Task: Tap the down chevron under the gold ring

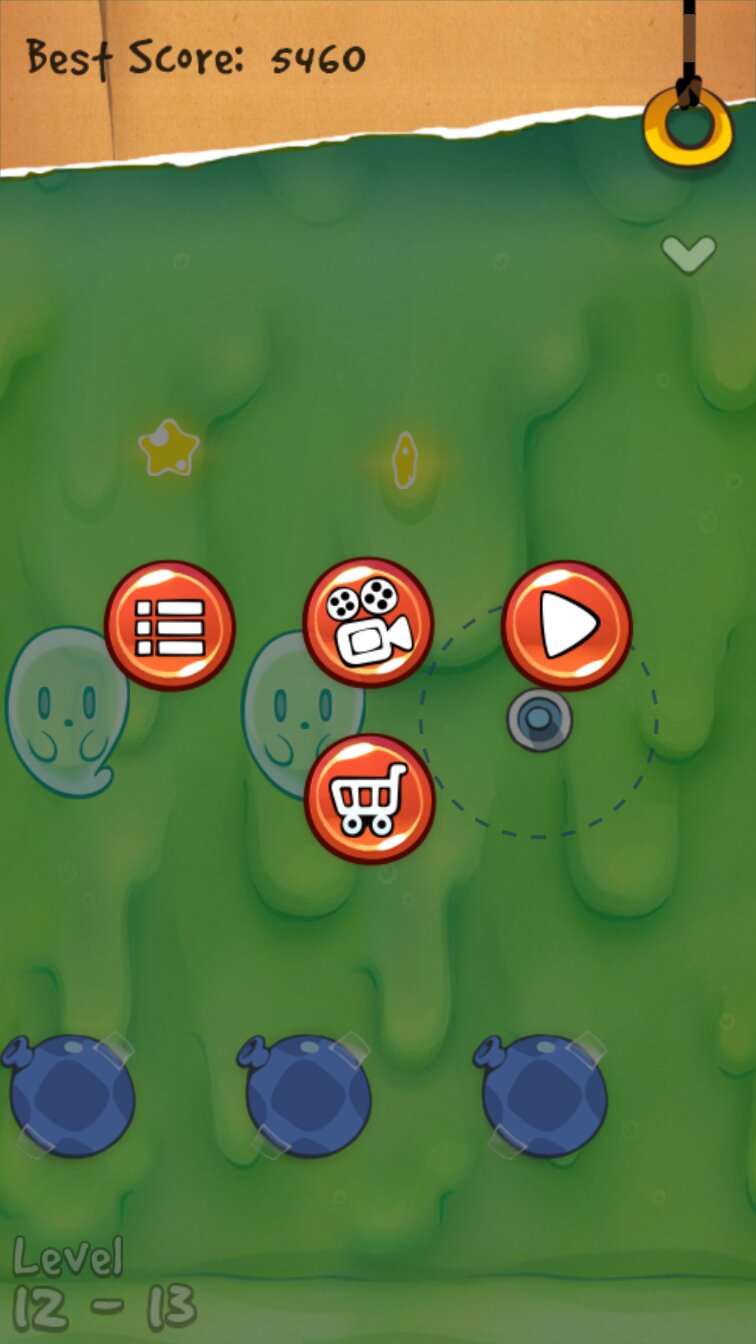Action: coord(689,252)
